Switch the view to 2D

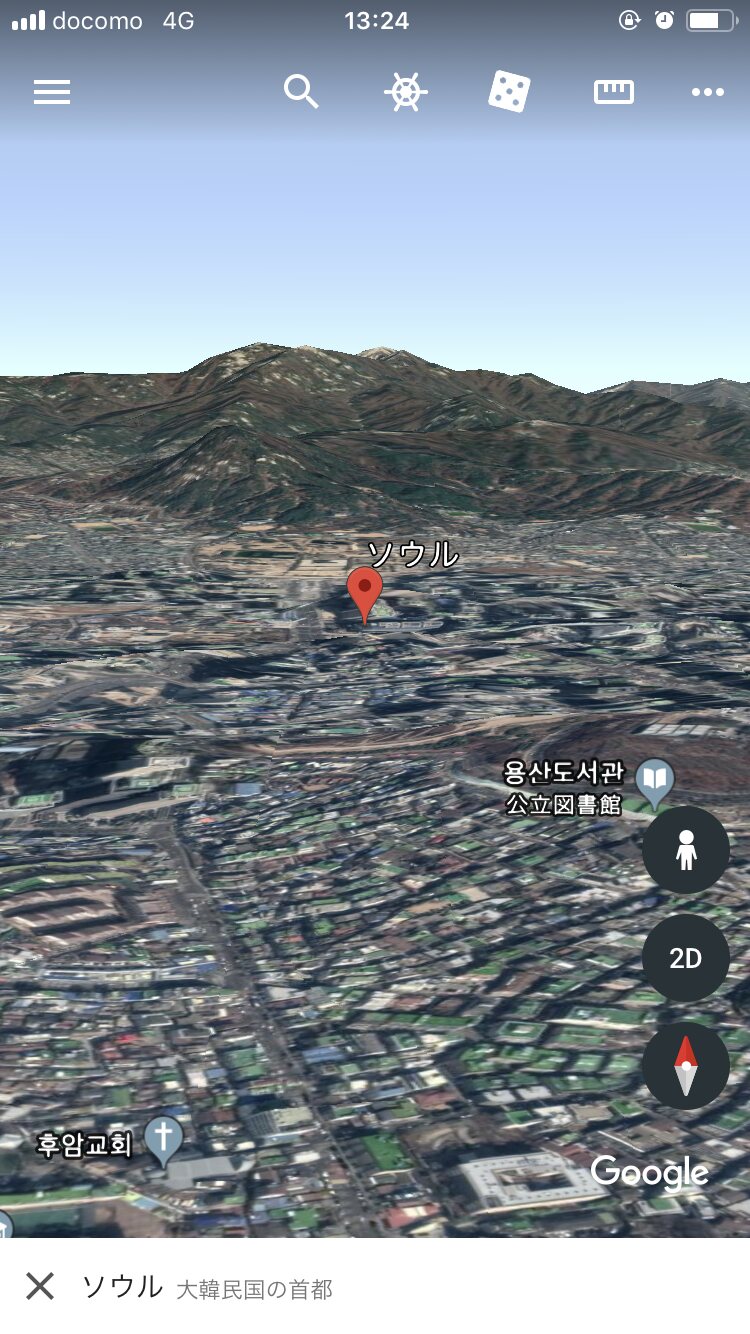pyautogui.click(x=685, y=958)
